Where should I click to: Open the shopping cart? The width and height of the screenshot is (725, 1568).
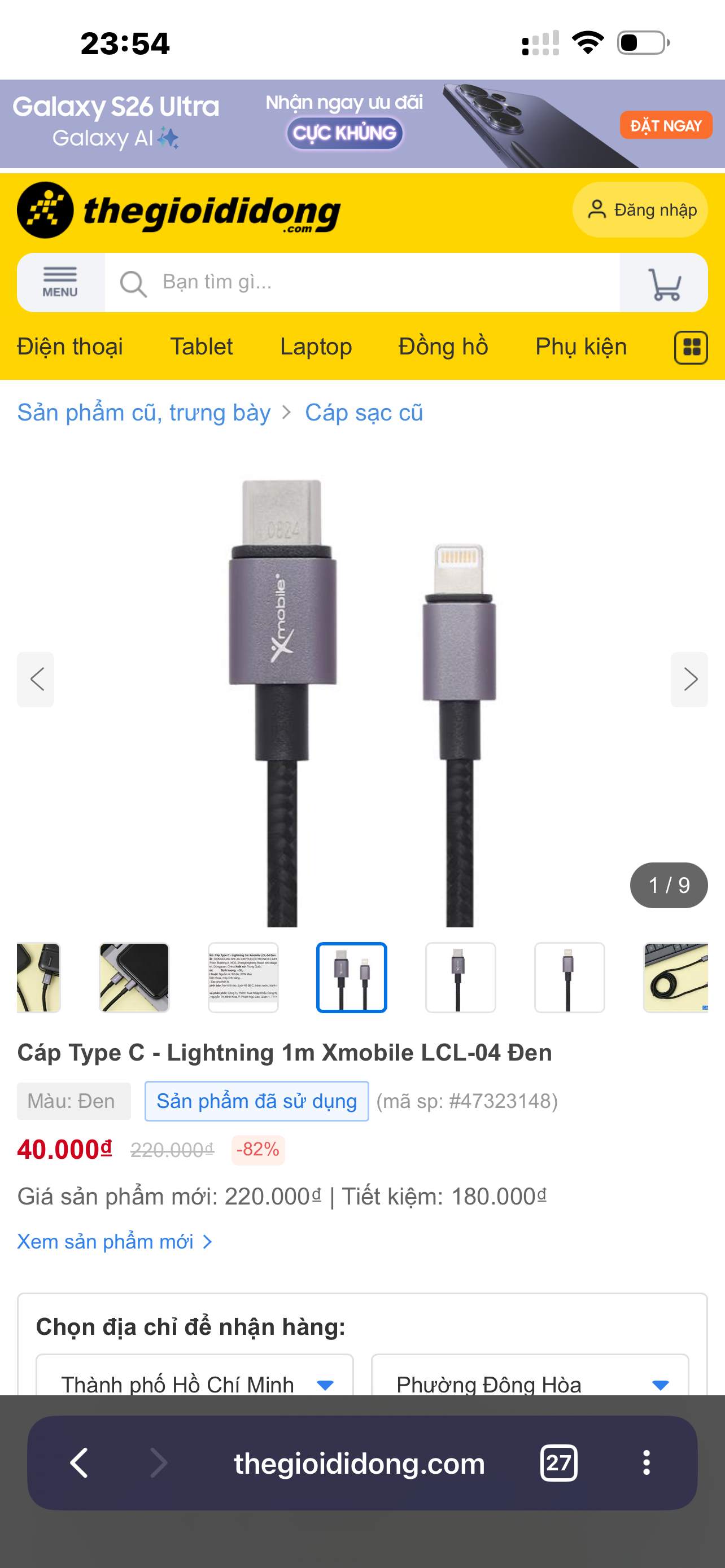[664, 283]
